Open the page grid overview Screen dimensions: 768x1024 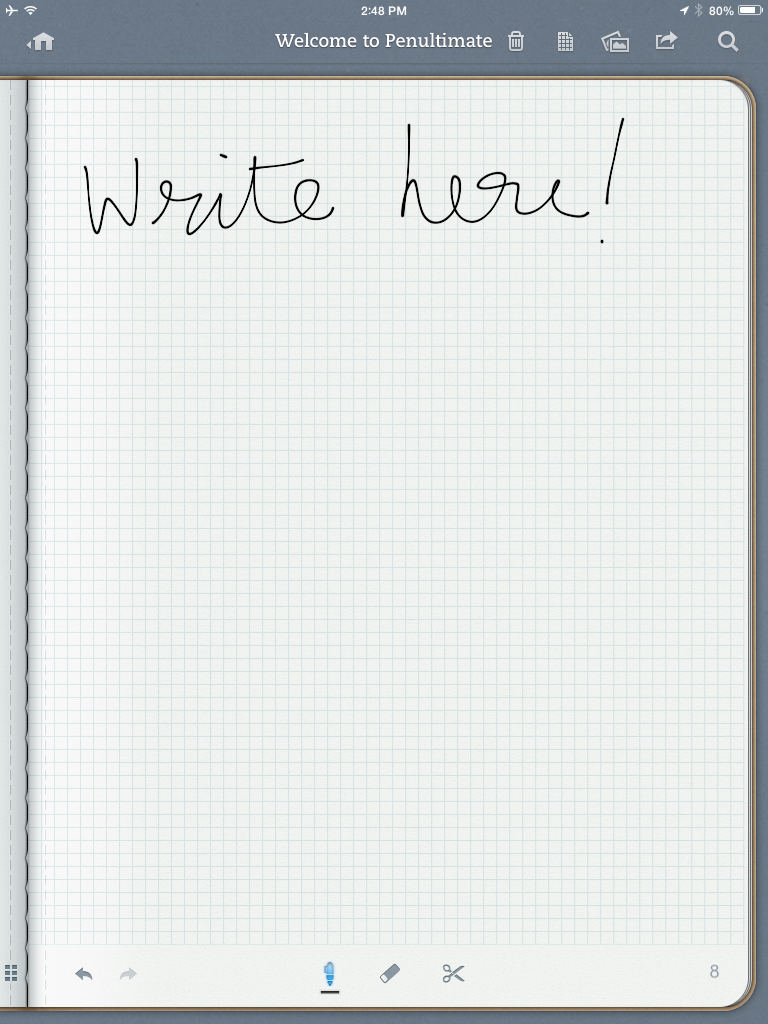coord(12,972)
